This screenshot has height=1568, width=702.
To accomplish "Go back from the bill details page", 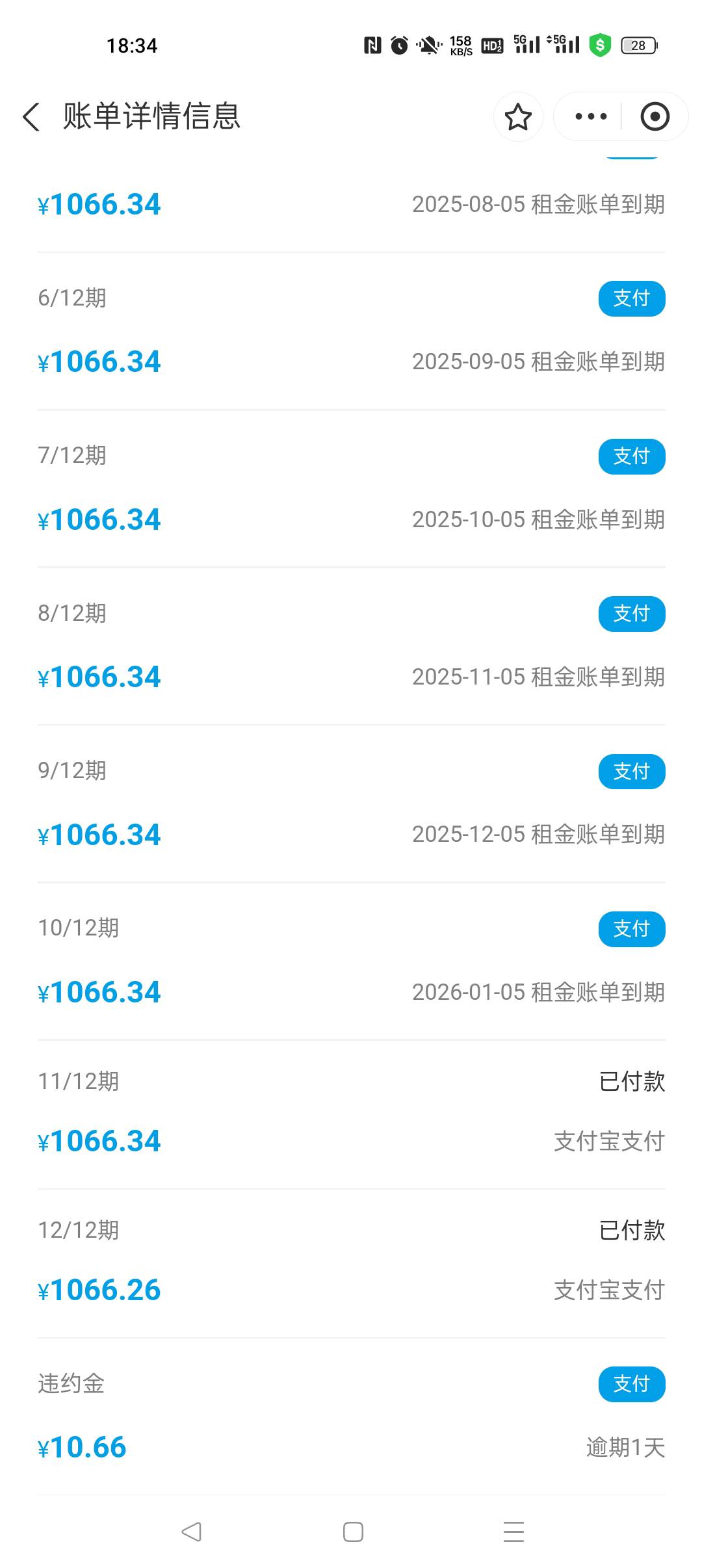I will (31, 117).
